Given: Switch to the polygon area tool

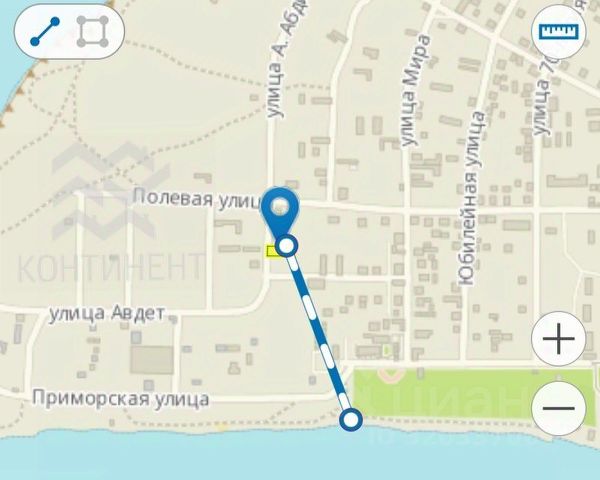Looking at the screenshot, I should pyautogui.click(x=93, y=32).
